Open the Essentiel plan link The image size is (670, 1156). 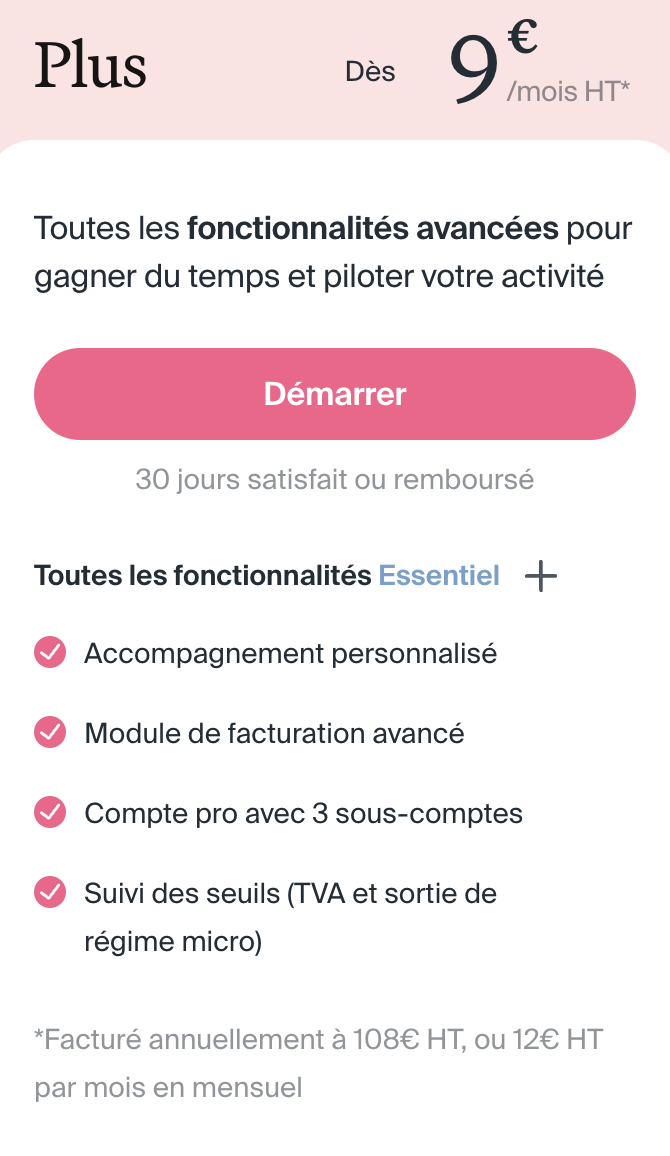[x=438, y=576]
